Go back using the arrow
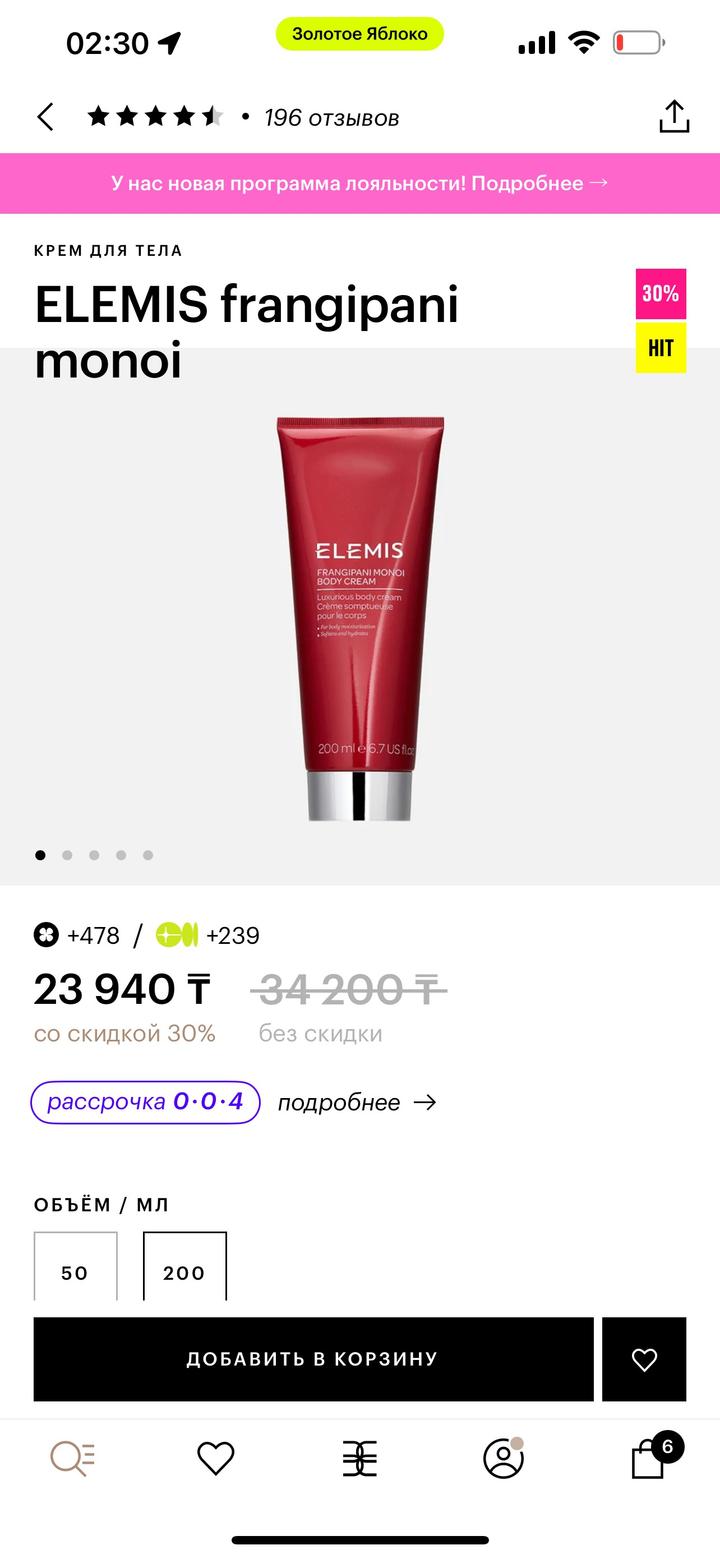The image size is (720, 1558). 46,117
